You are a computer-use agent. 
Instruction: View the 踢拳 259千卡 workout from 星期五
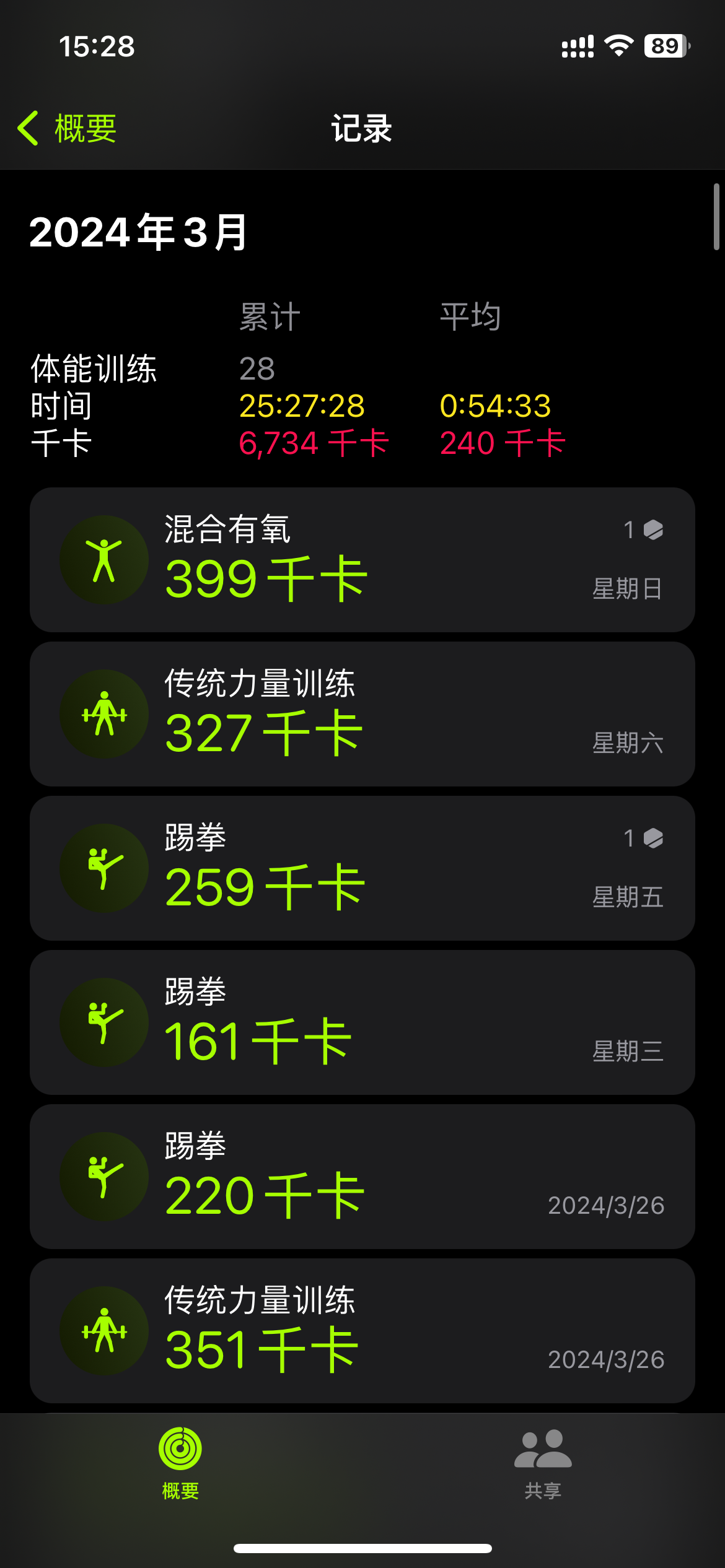[x=362, y=868]
